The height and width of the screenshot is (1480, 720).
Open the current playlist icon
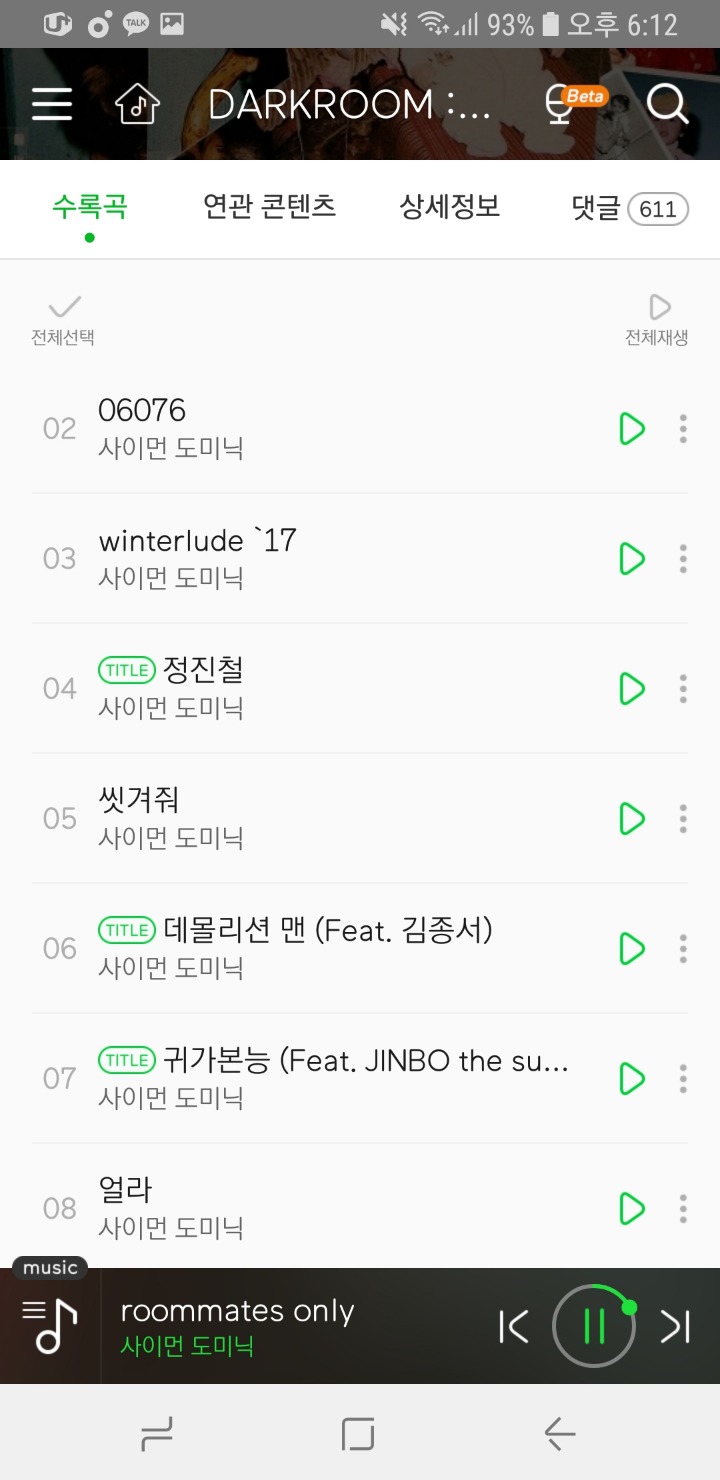[x=50, y=1326]
